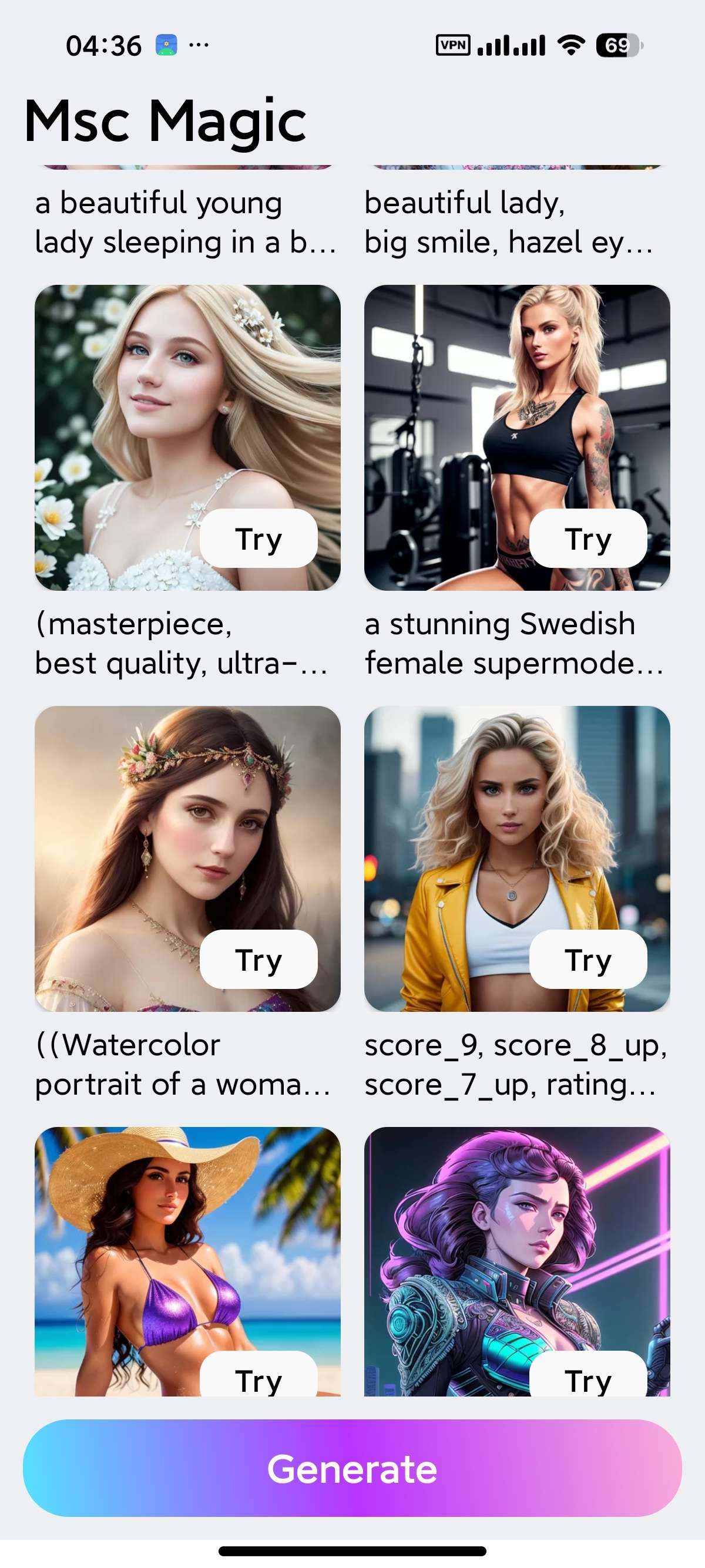Viewport: 705px width, 1568px height.
Task: Try the beach bikini straw hat sample
Action: tap(258, 1374)
